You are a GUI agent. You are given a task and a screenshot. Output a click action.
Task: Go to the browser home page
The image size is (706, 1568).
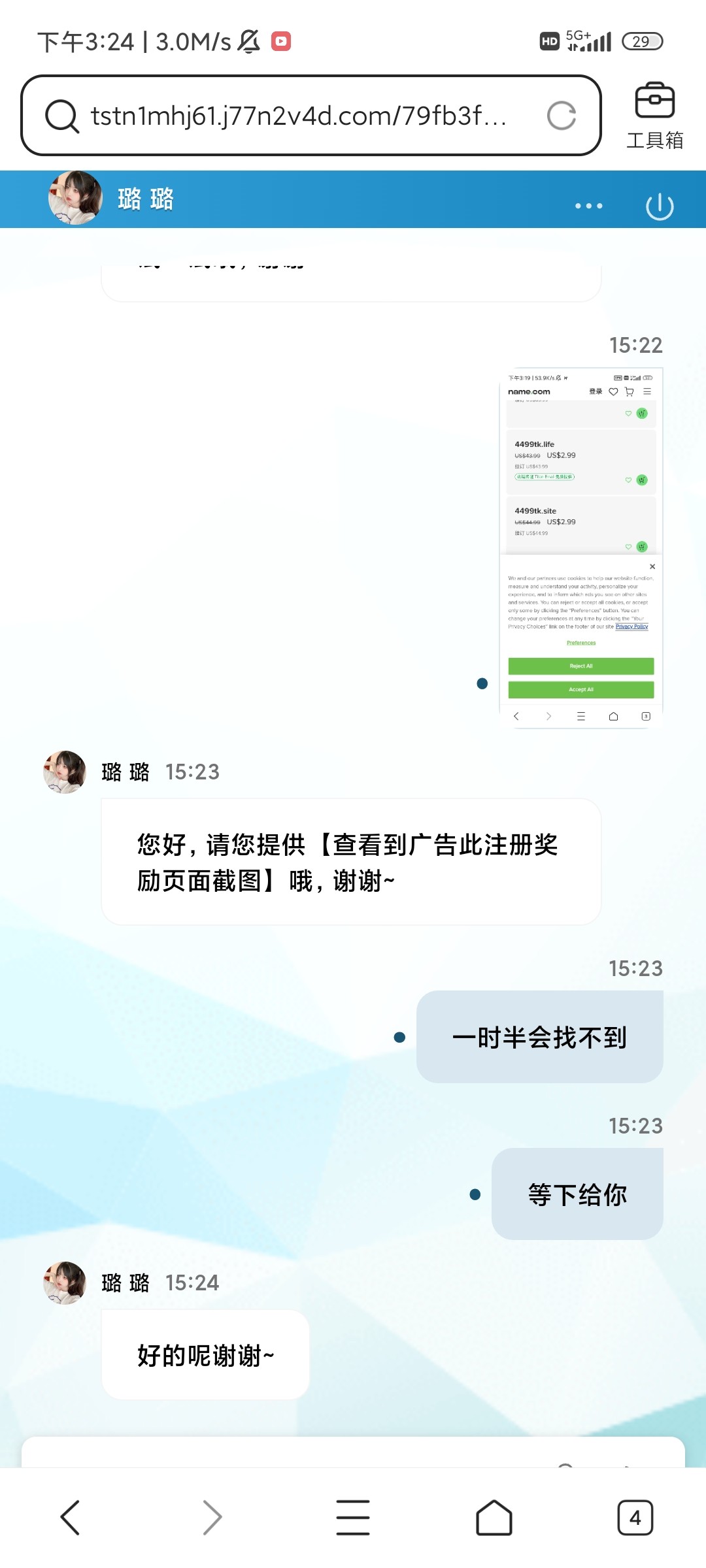pyautogui.click(x=494, y=1517)
